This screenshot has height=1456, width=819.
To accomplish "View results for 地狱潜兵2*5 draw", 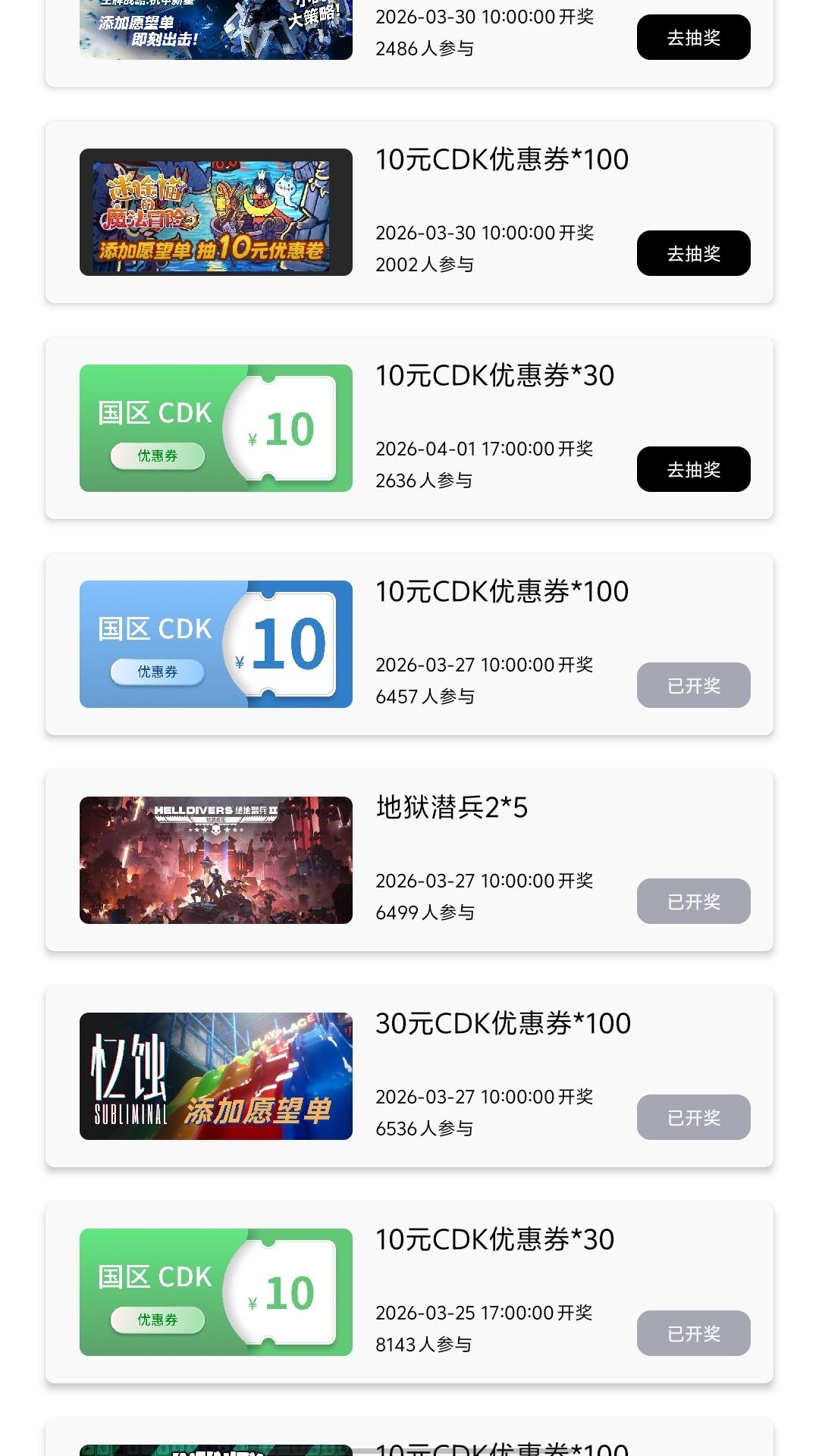I will [693, 901].
